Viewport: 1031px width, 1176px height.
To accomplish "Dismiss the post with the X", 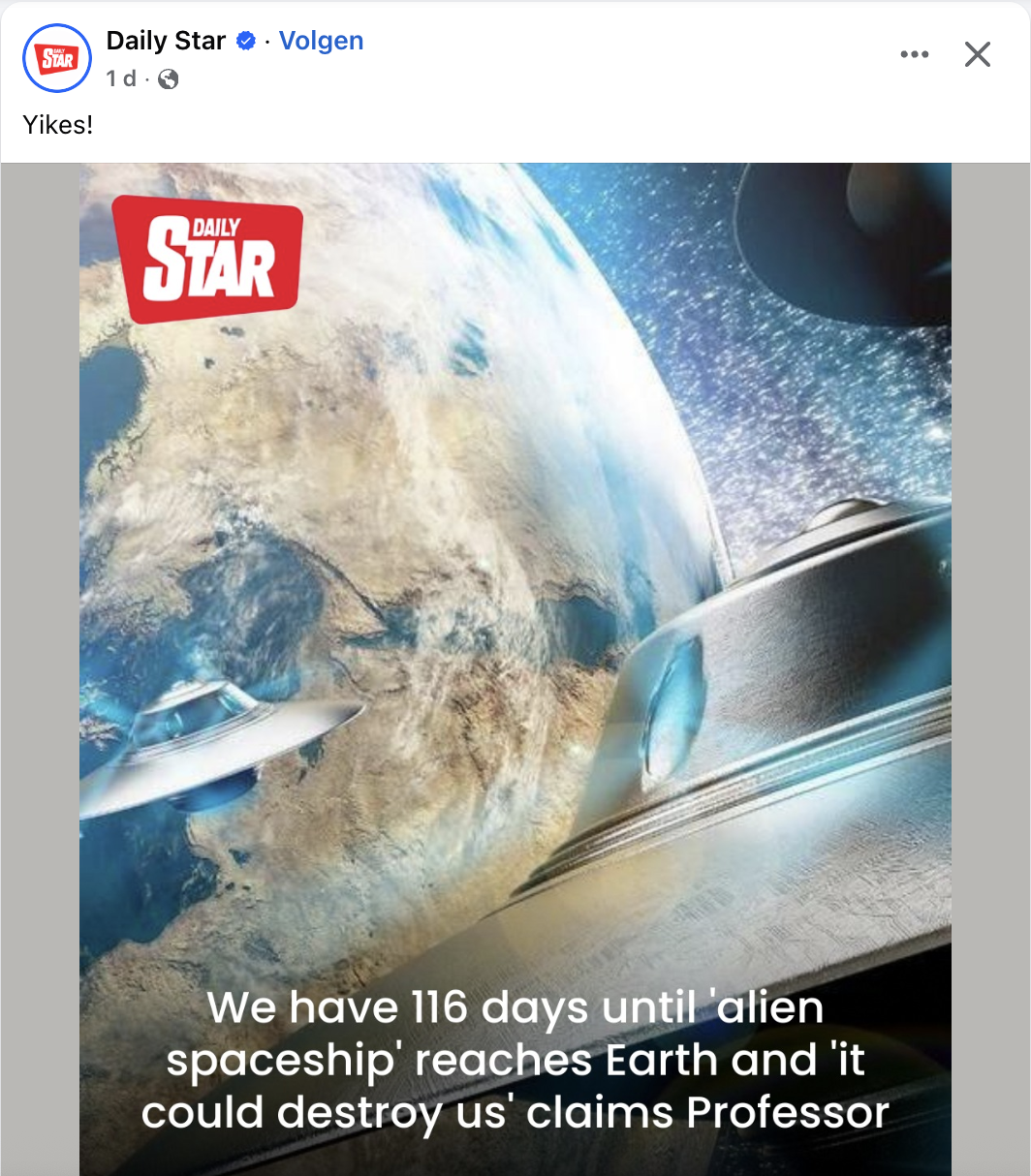I will pos(978,54).
